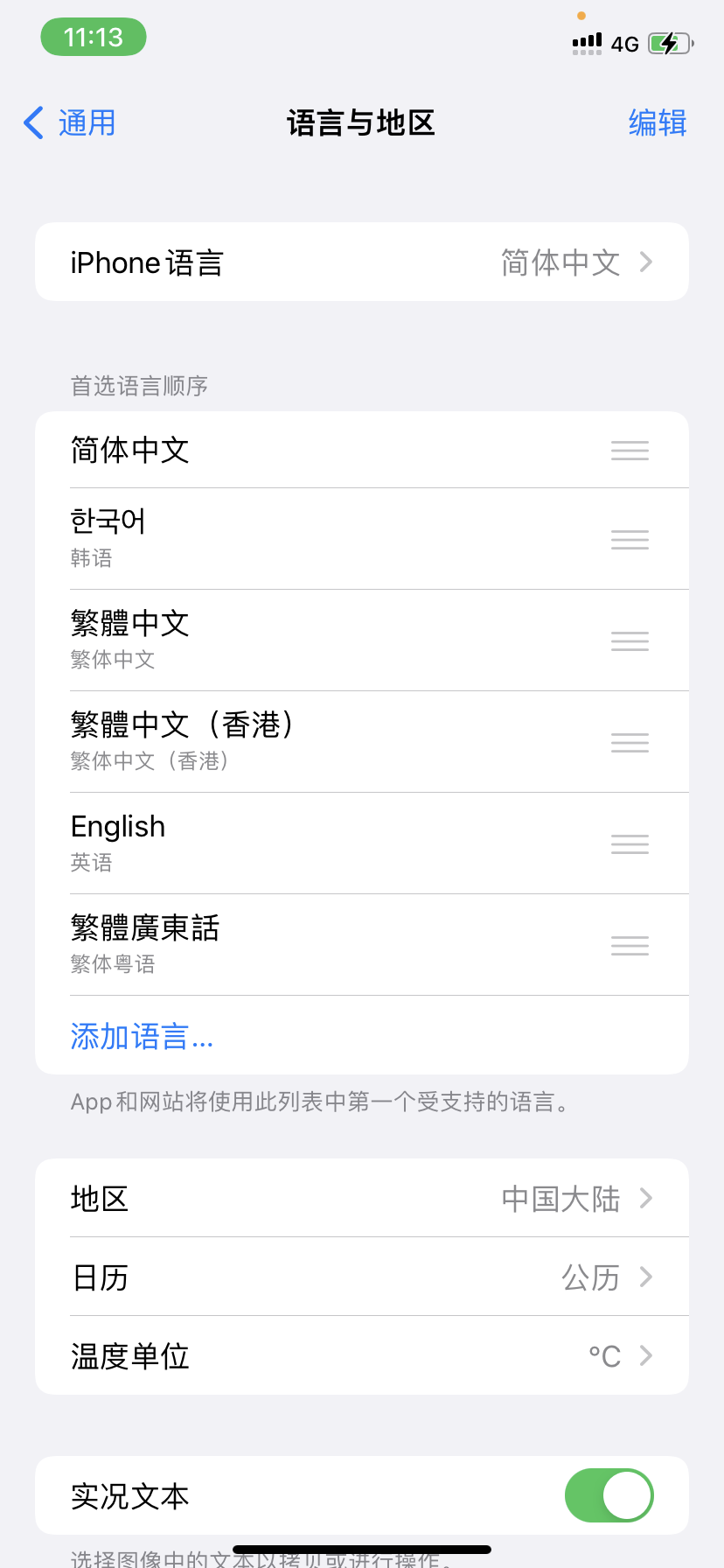The height and width of the screenshot is (1568, 724).
Task: Tap the reorder handle beside English
Action: pyautogui.click(x=630, y=844)
